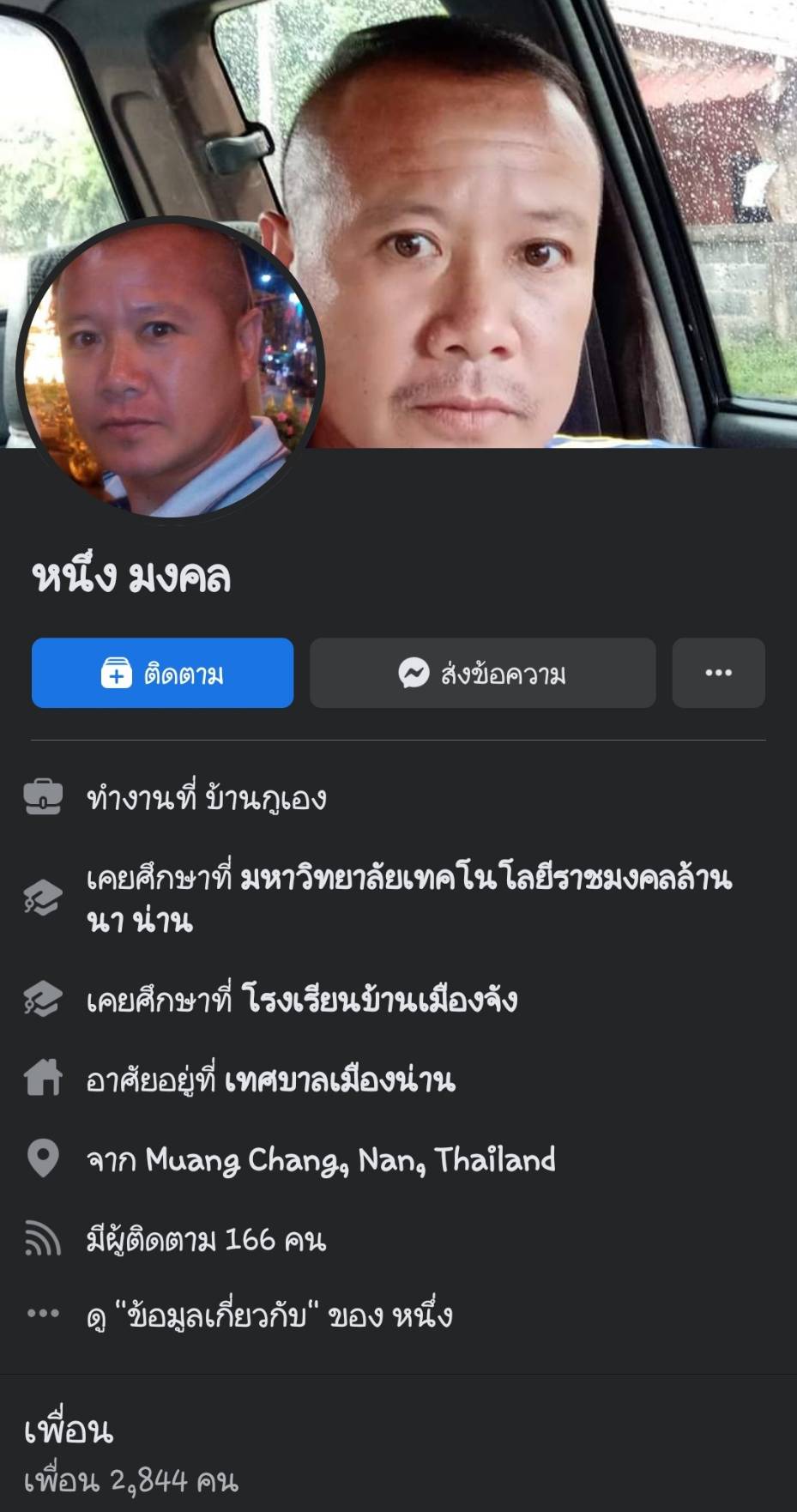797x1512 pixels.
Task: Open the three-dot more options button
Action: click(x=718, y=673)
